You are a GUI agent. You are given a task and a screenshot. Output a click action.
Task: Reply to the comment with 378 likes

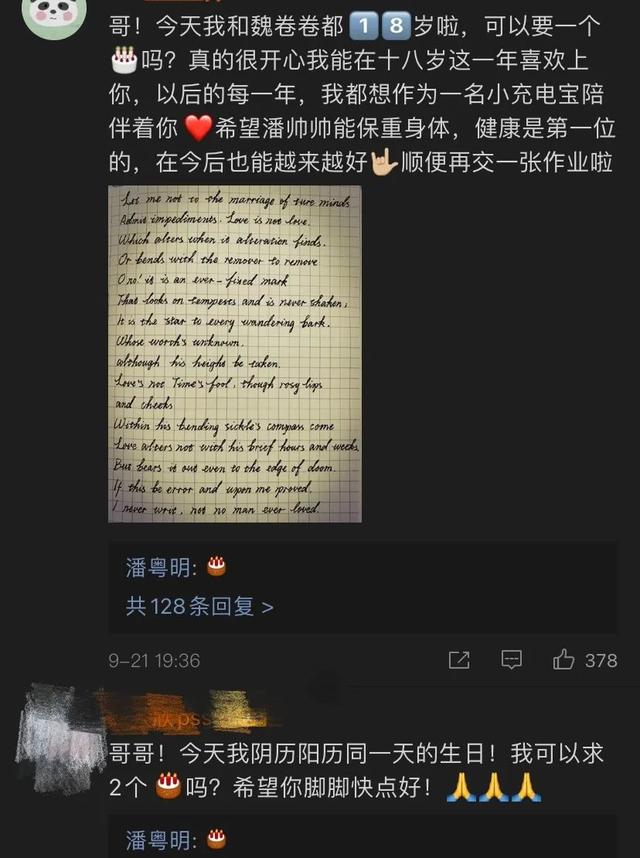pyautogui.click(x=511, y=660)
